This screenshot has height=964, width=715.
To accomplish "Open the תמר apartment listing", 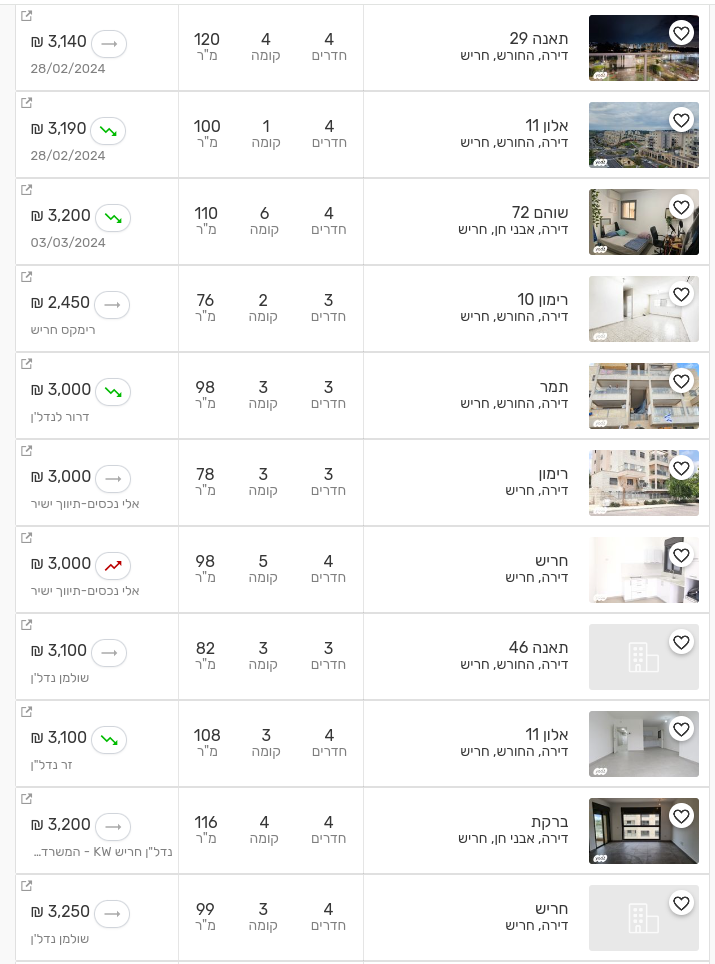I will click(551, 387).
